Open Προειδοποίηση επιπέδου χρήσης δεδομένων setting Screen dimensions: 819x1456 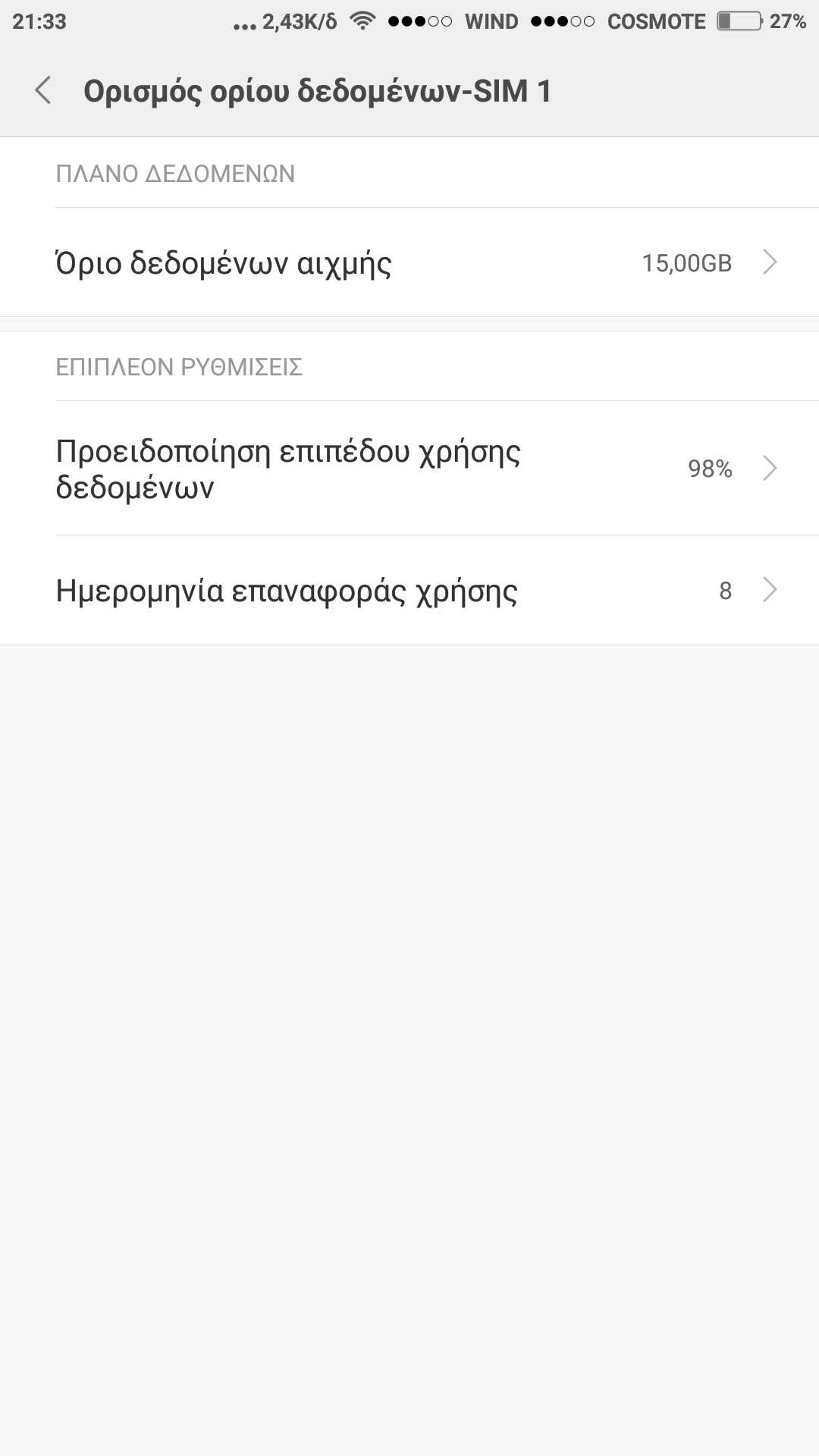coord(409,469)
